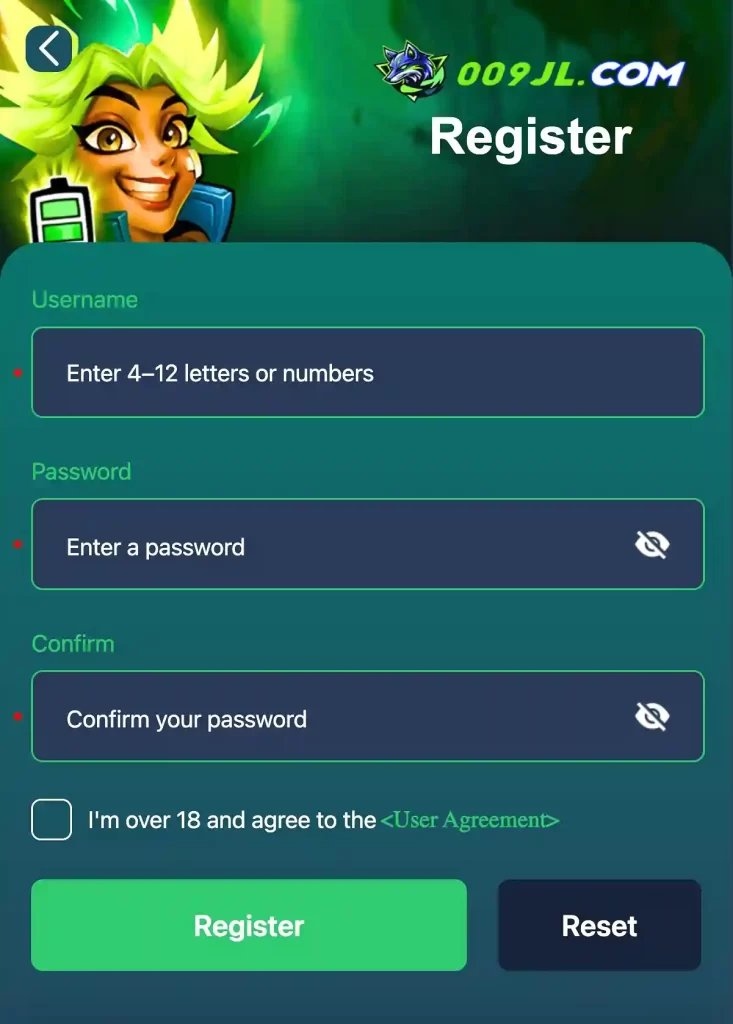Focus the Username input field
Image resolution: width=733 pixels, height=1024 pixels.
(x=367, y=373)
